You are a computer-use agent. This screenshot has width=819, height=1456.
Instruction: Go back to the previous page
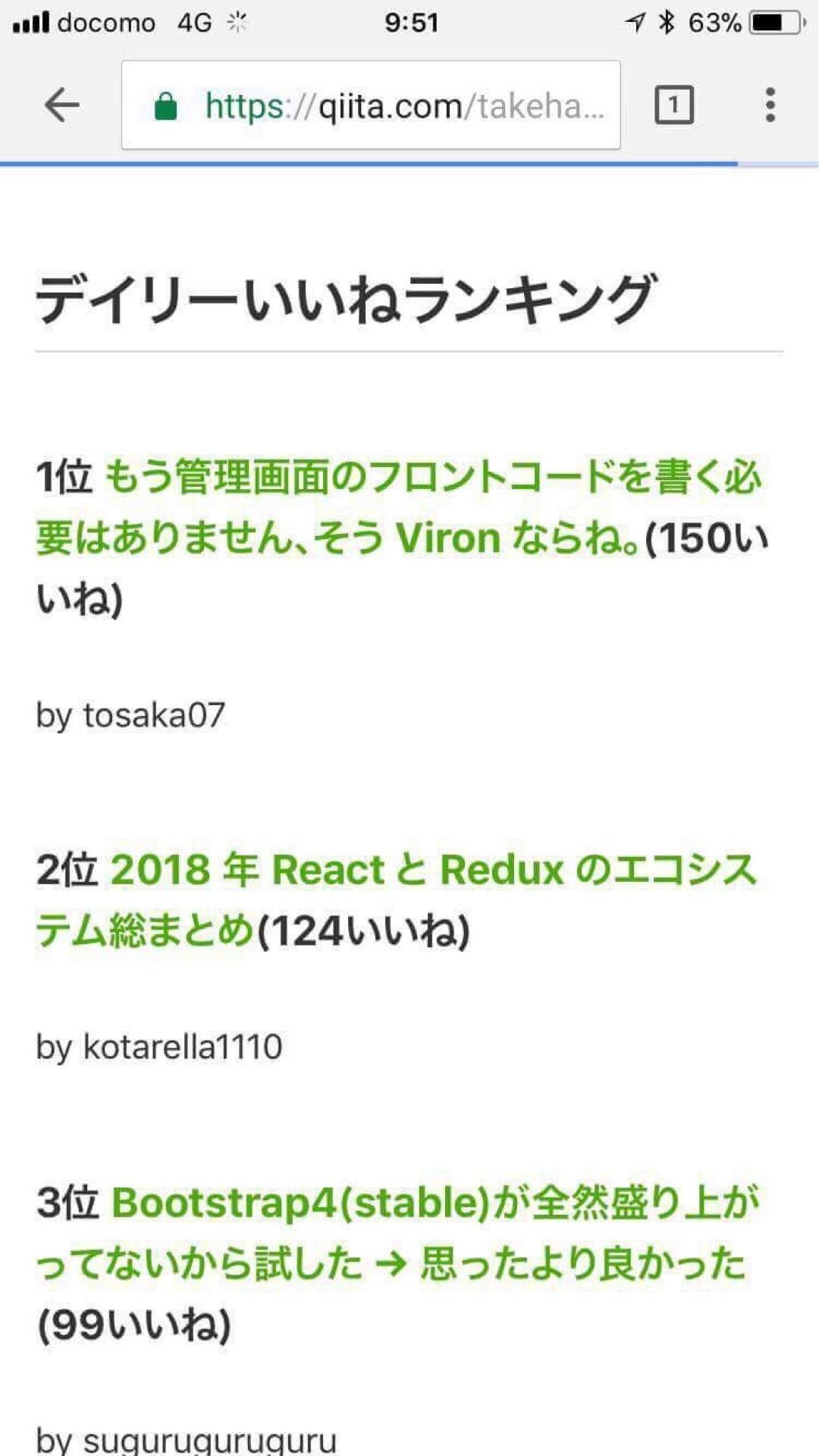[x=62, y=105]
